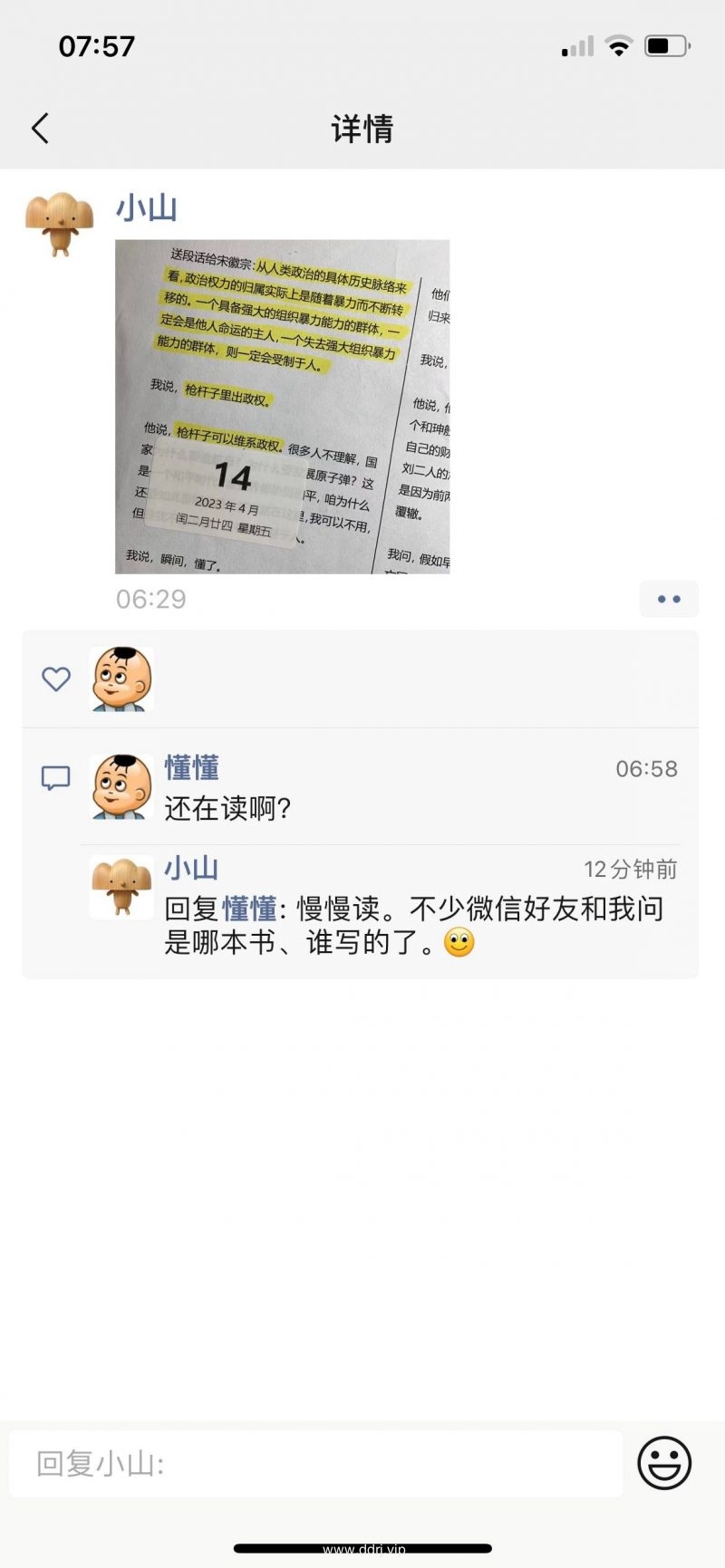Open the poster avatar beside 小山
Image resolution: width=725 pixels, height=1568 pixels.
click(59, 224)
